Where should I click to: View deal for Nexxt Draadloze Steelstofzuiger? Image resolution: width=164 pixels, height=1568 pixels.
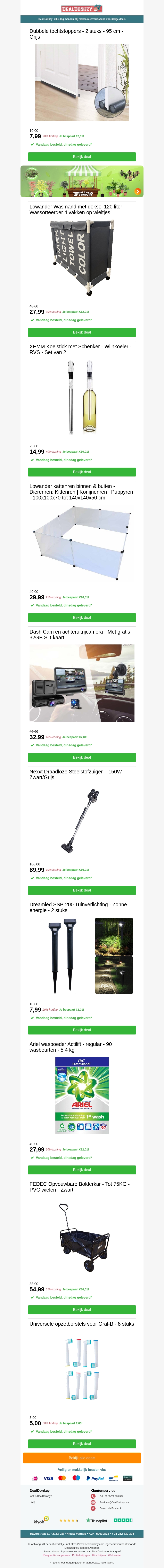[x=82, y=890]
